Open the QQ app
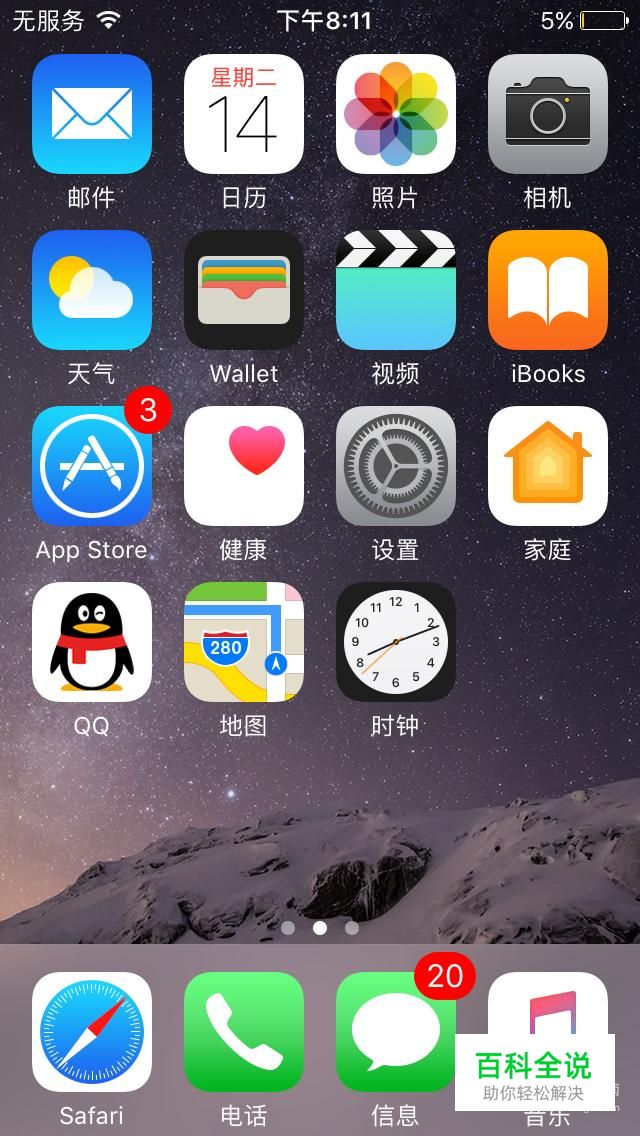The width and height of the screenshot is (640, 1136). [92, 642]
